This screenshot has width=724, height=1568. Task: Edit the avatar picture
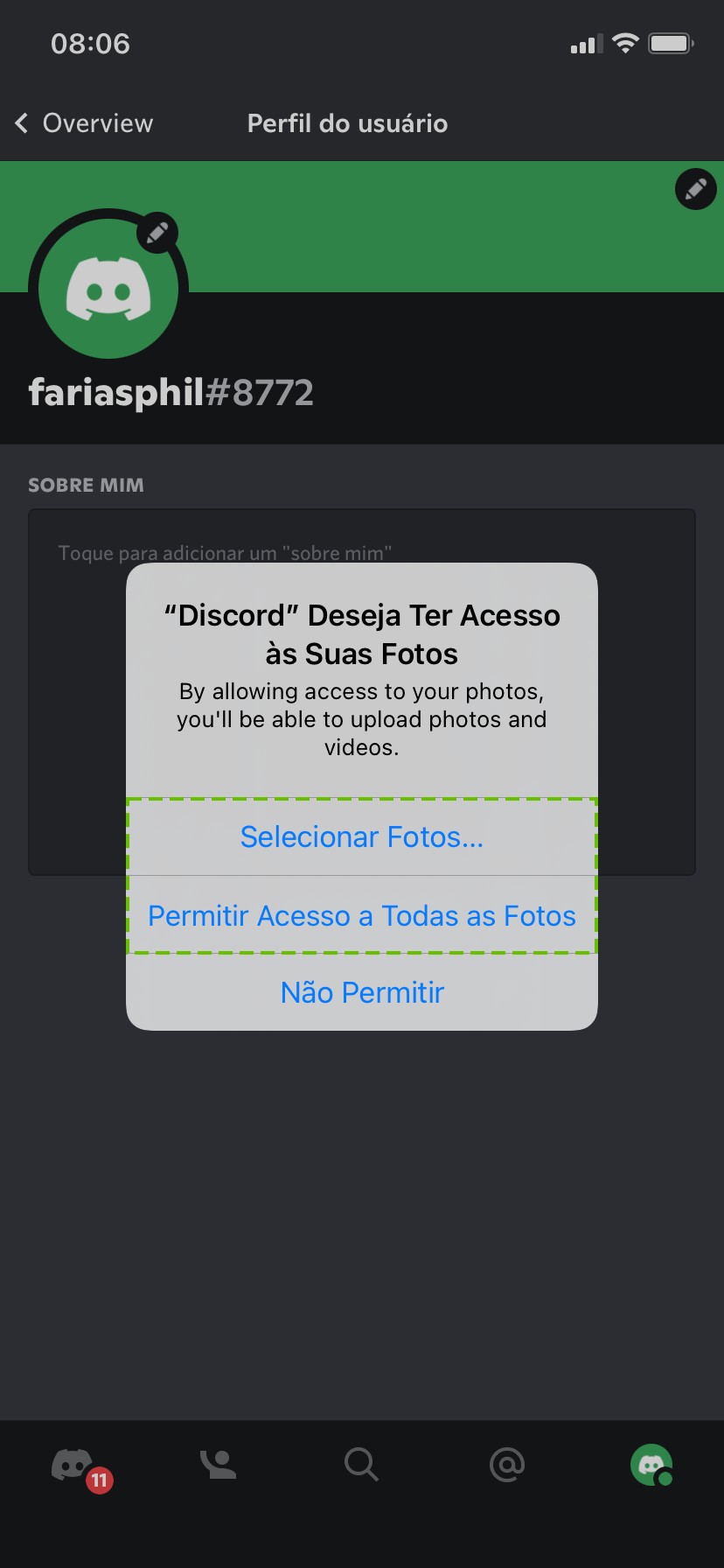pos(157,233)
